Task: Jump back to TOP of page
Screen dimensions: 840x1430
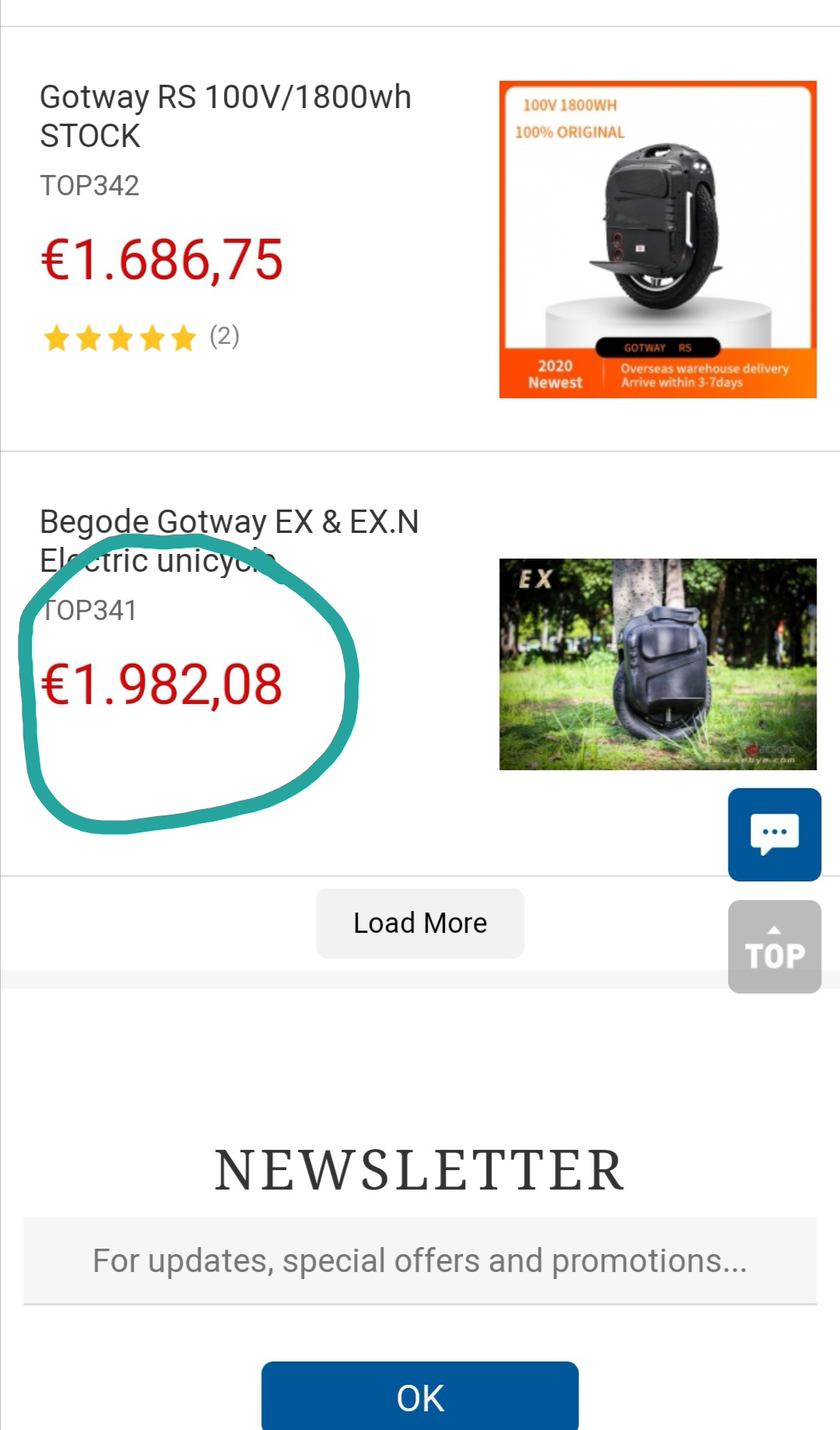Action: click(x=775, y=947)
